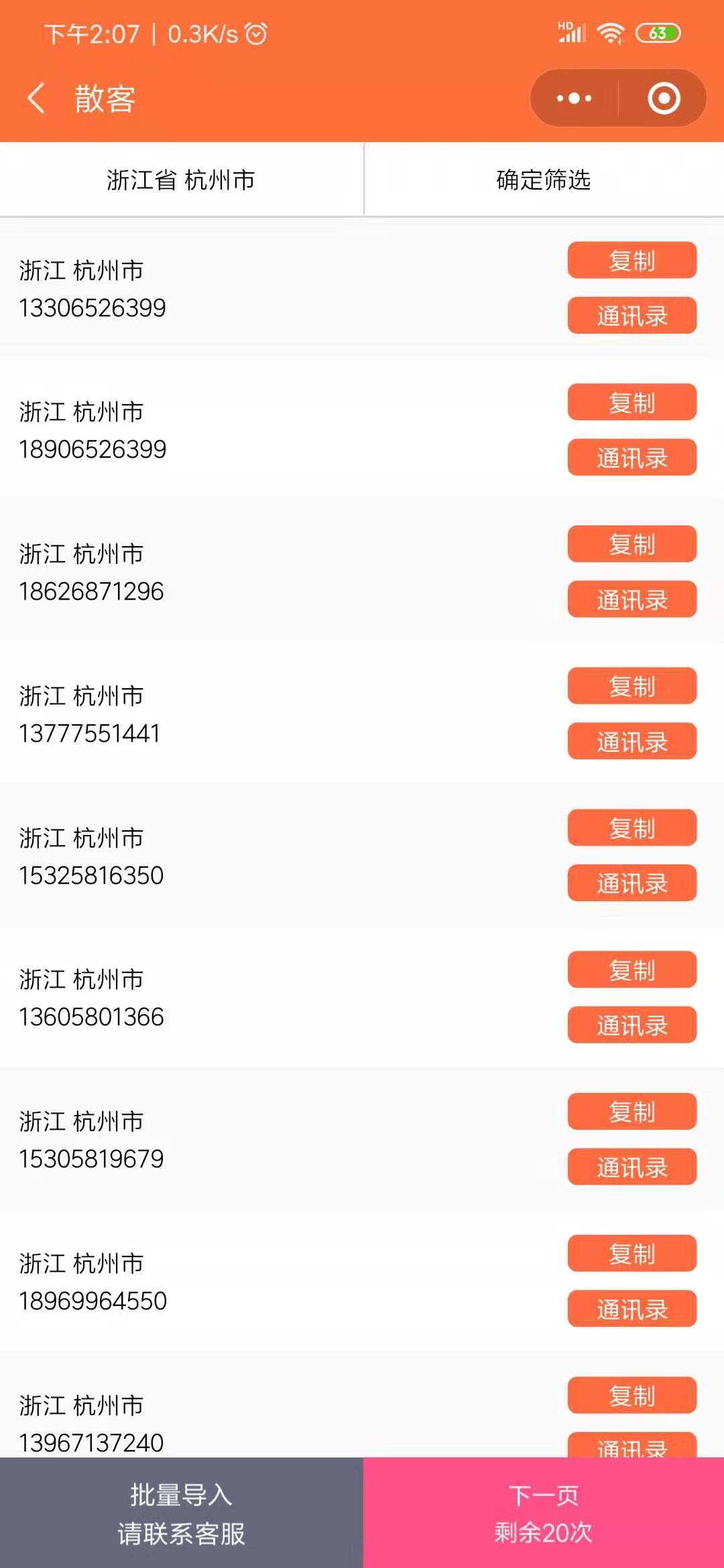Open the mini-program three-dot menu
The image size is (724, 1568).
point(575,99)
